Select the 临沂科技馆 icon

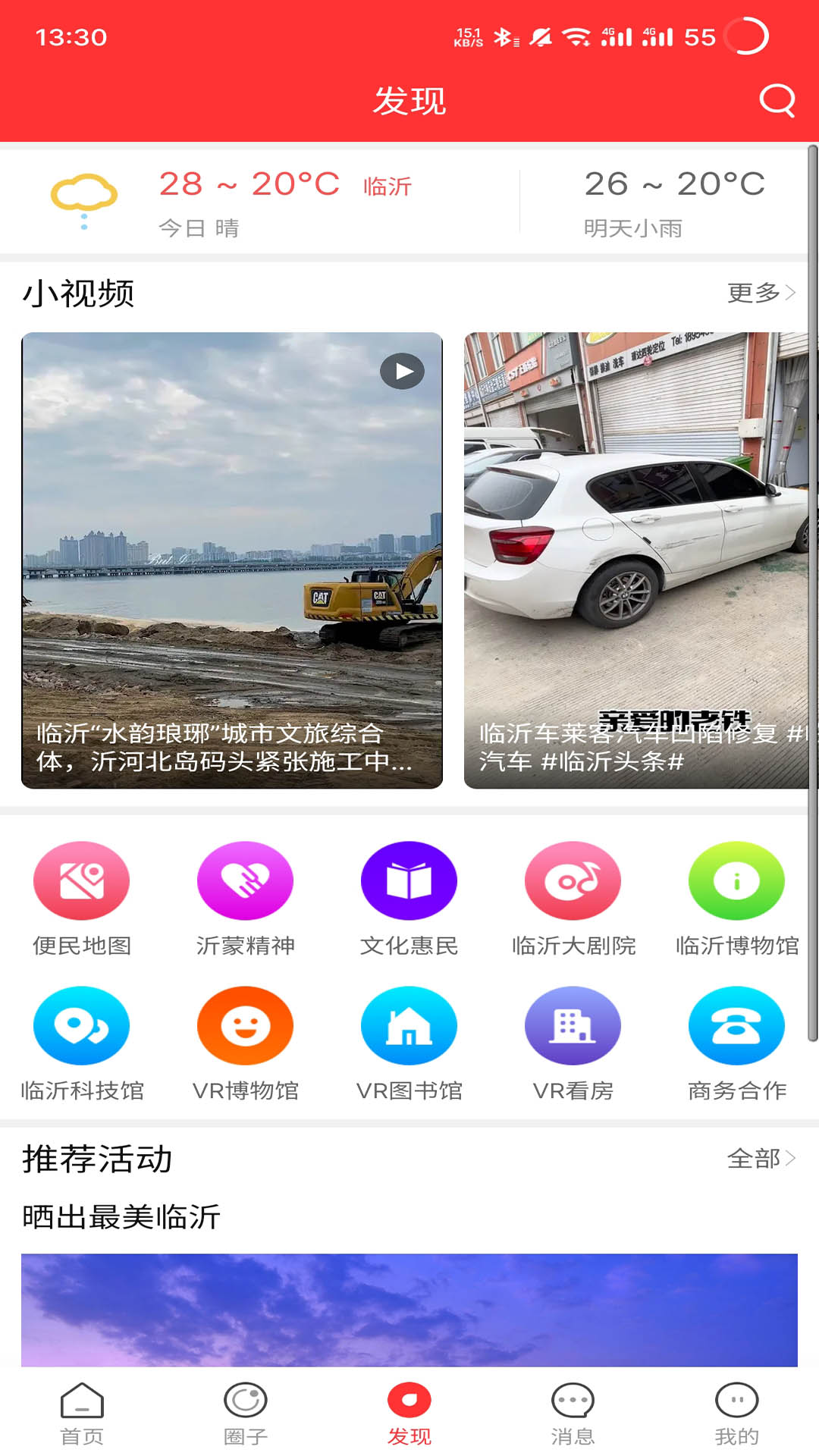click(x=82, y=1025)
